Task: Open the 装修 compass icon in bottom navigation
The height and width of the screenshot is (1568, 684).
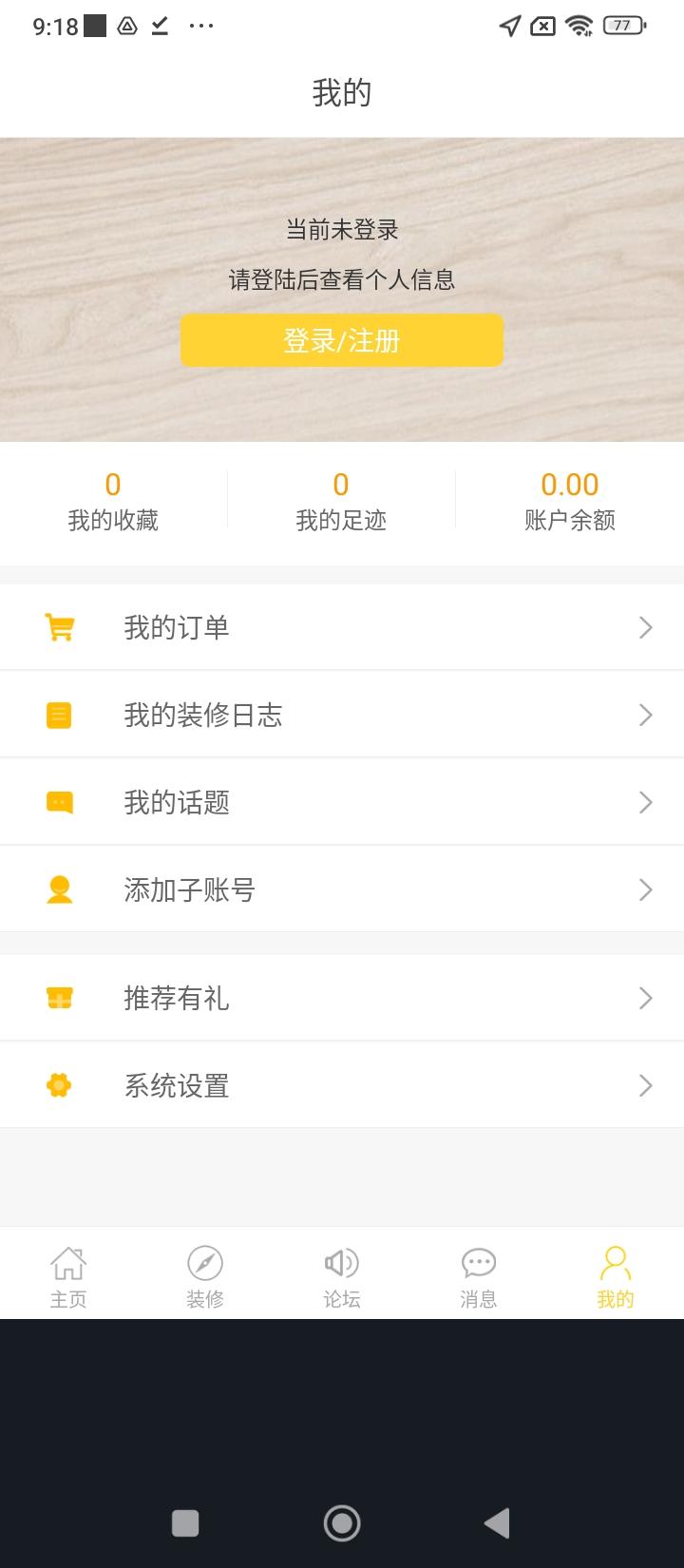Action: 204,1264
